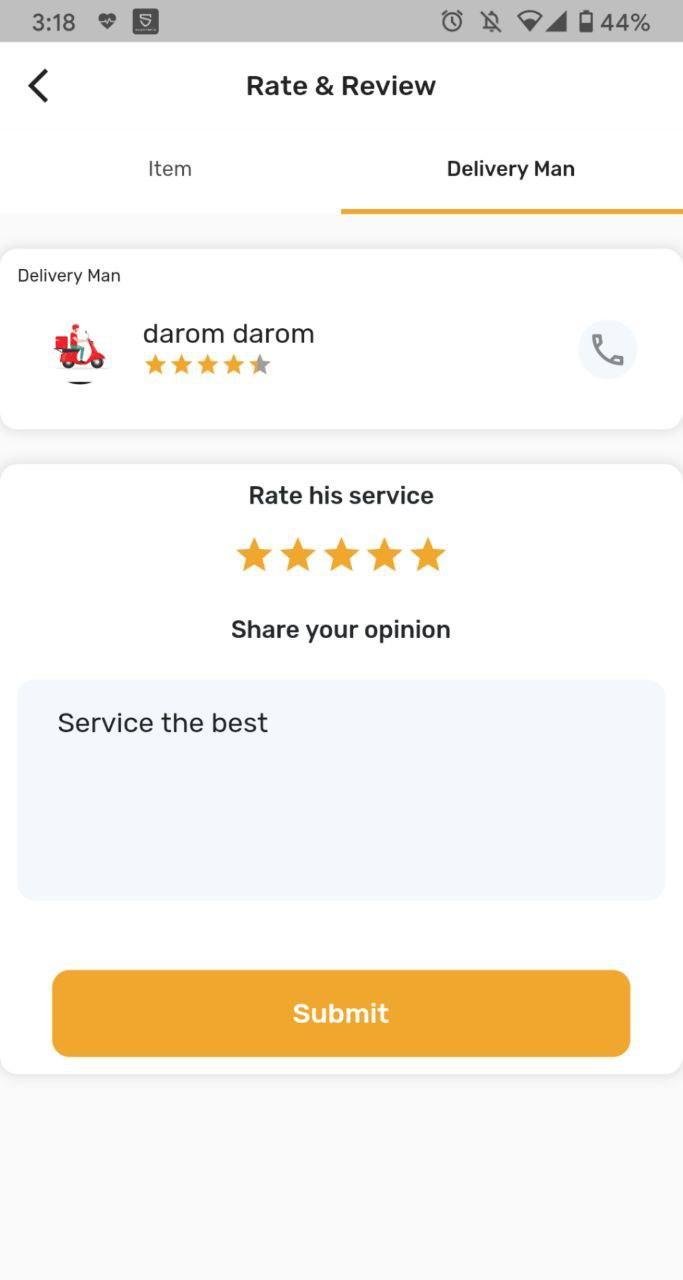Submit the delivery man review
Image resolution: width=683 pixels, height=1280 pixels.
click(341, 1013)
